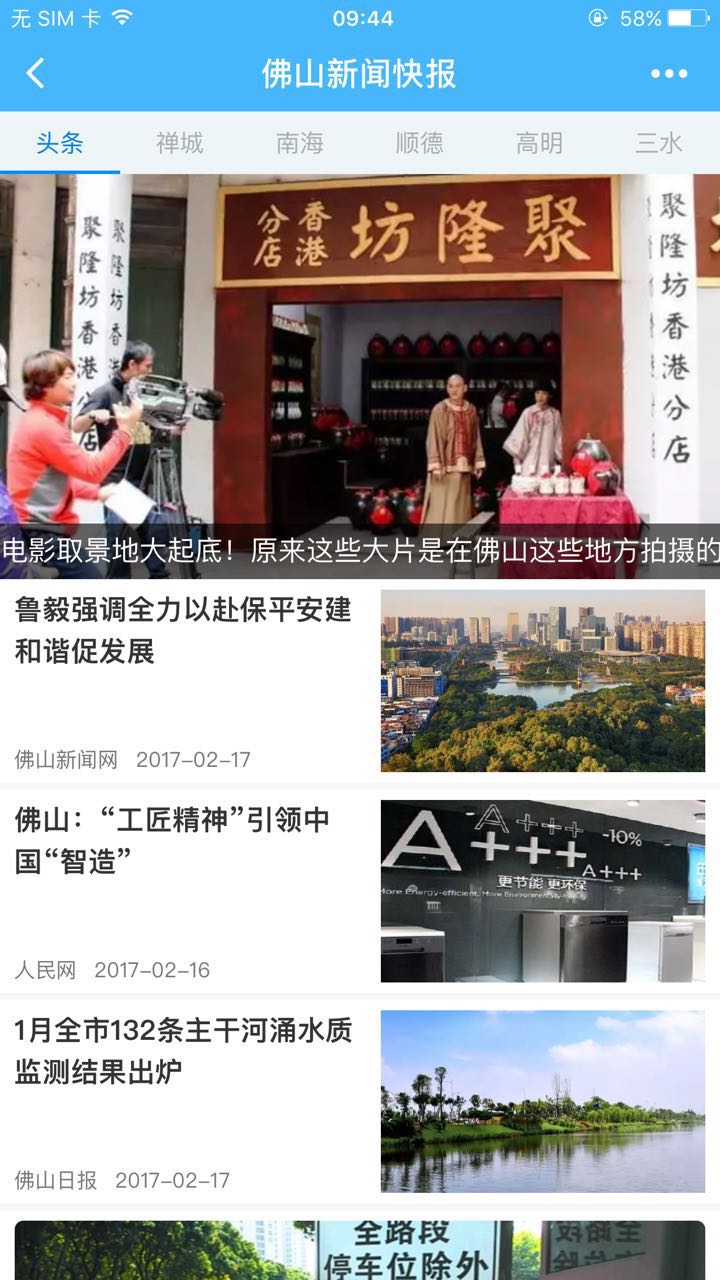Switch to the 禅城 tab
The height and width of the screenshot is (1280, 720).
tap(180, 143)
